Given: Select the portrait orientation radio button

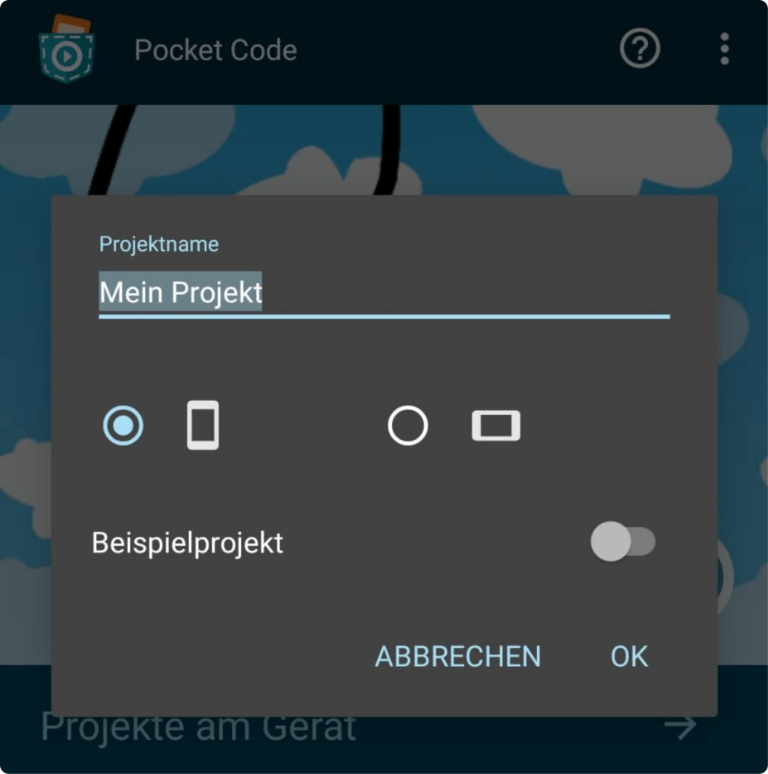Looking at the screenshot, I should 124,426.
